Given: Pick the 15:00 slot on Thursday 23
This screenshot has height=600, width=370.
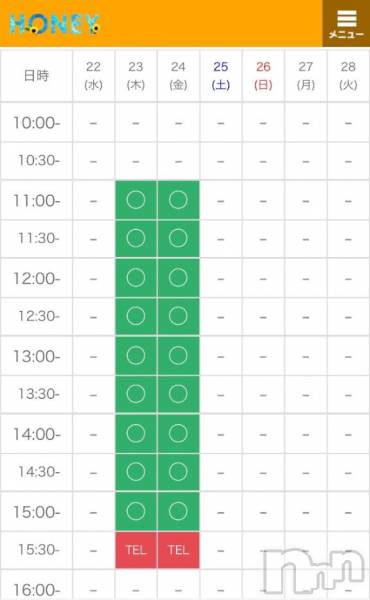Looking at the screenshot, I should coord(136,511).
